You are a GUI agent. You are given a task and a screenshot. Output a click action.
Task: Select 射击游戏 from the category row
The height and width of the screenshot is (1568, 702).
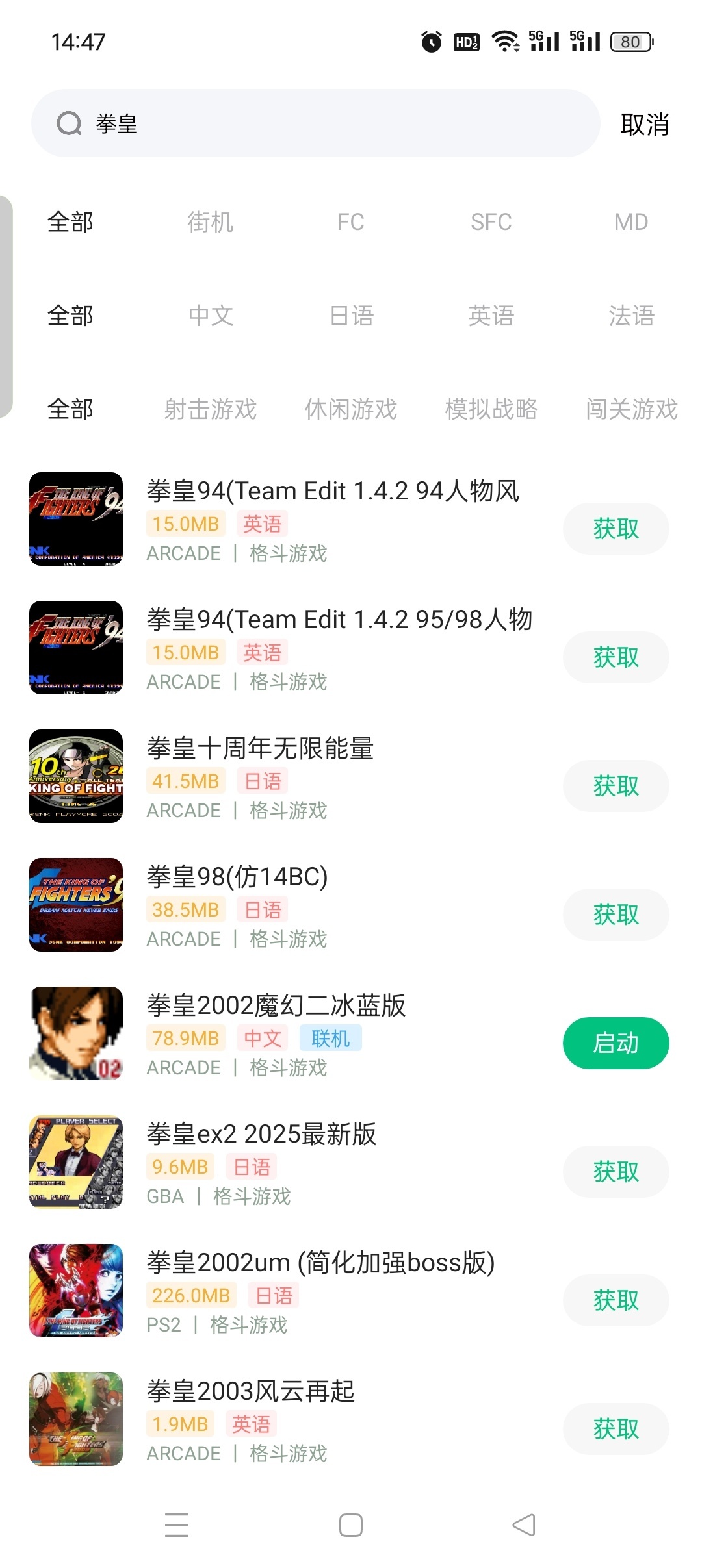click(210, 409)
